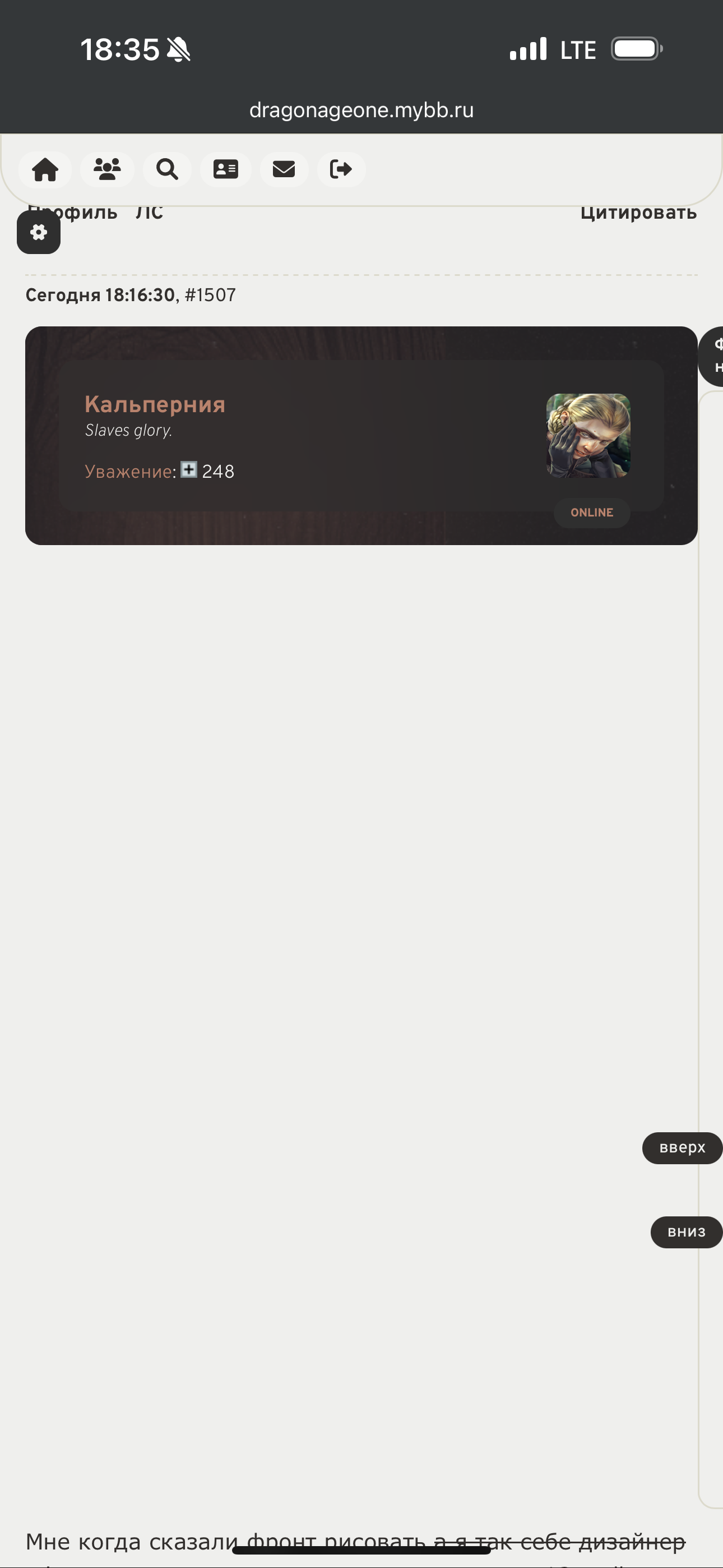
Task: Log out via the exit icon
Action: (x=341, y=169)
